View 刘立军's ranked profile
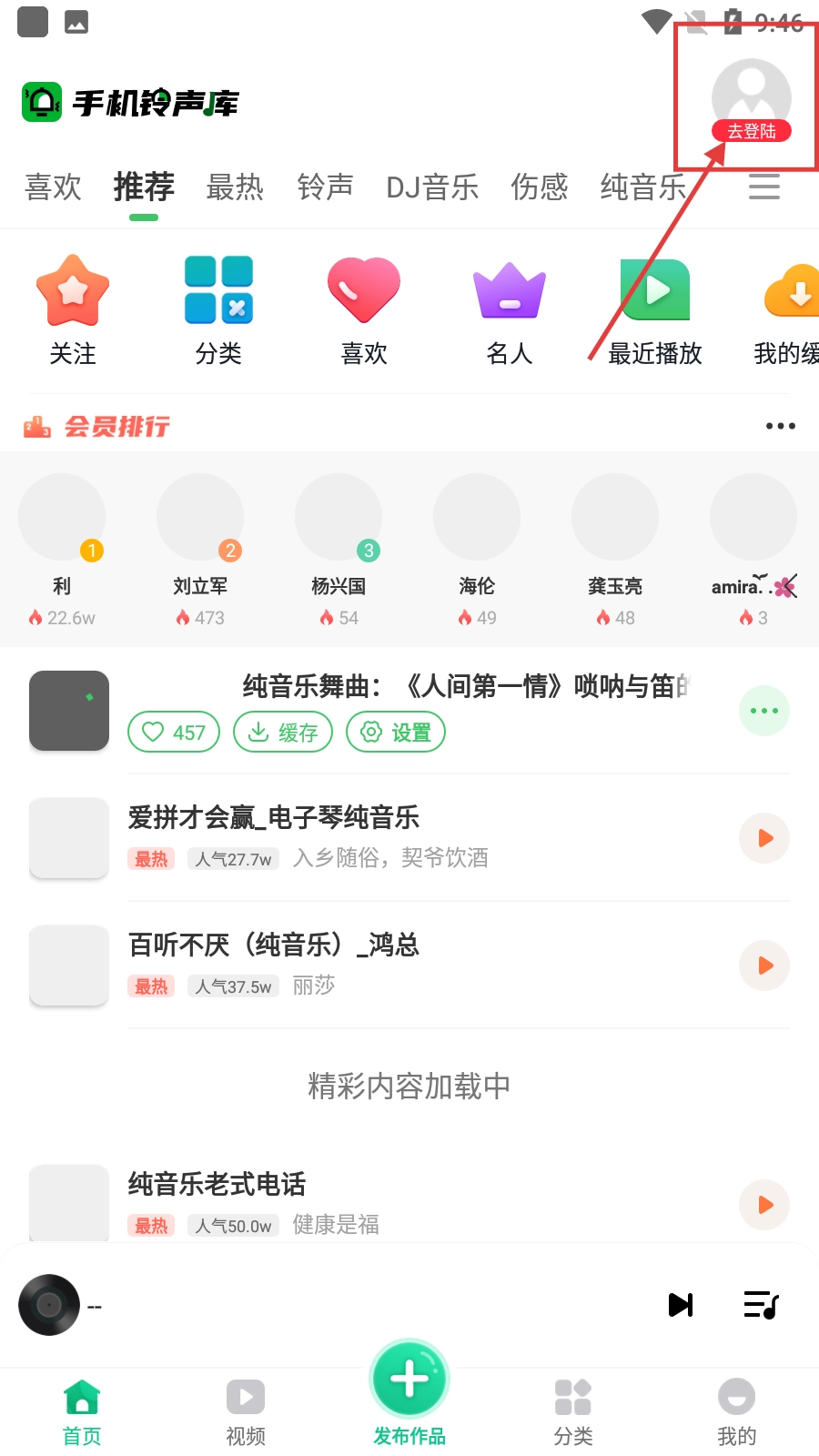819x1456 pixels. (200, 546)
